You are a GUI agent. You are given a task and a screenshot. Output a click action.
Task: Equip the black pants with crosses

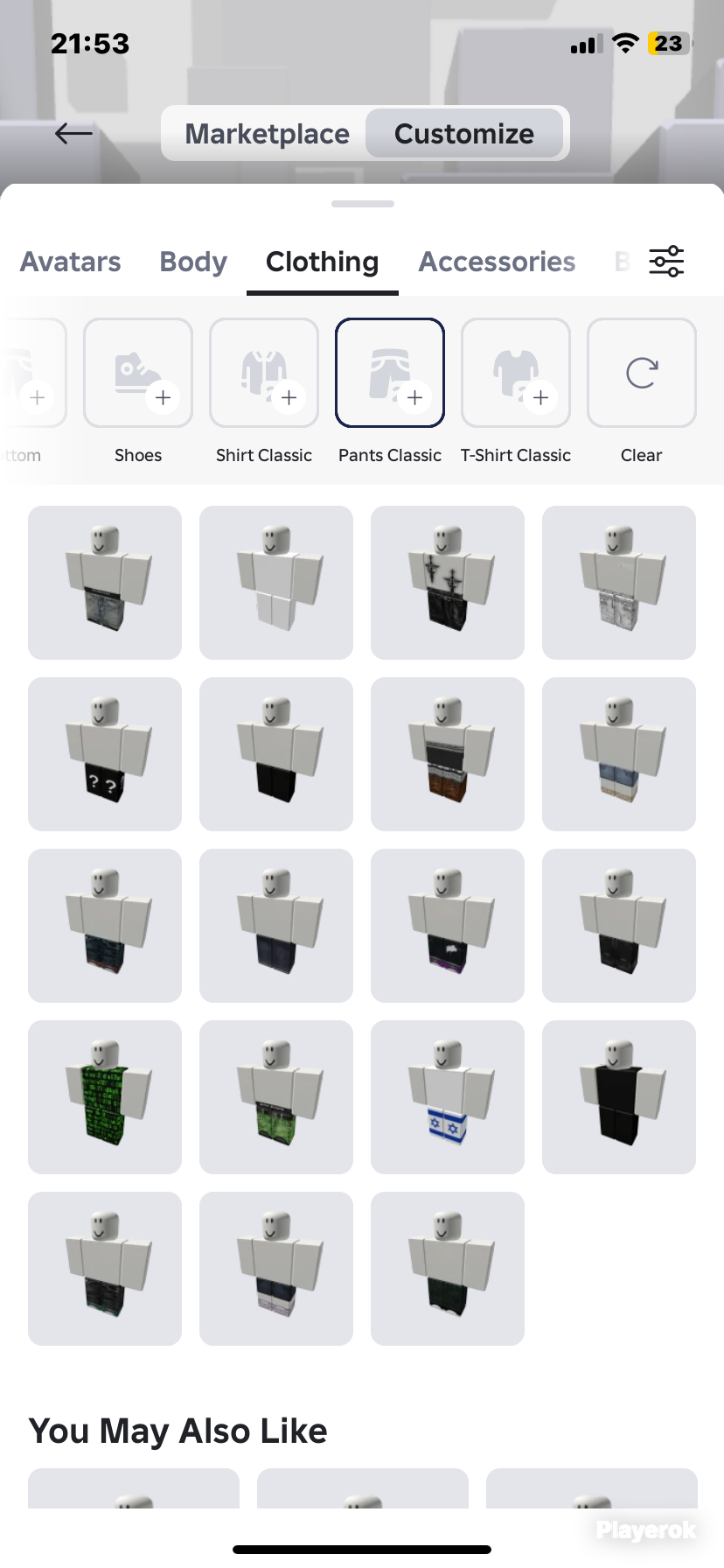tap(448, 583)
